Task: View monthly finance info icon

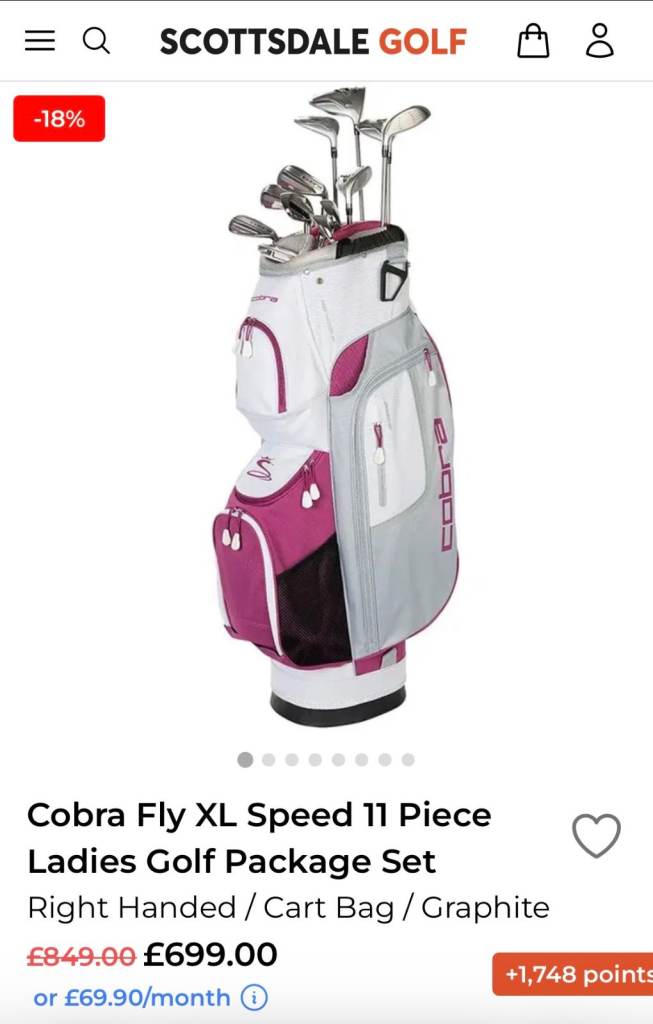Action: coord(255,998)
